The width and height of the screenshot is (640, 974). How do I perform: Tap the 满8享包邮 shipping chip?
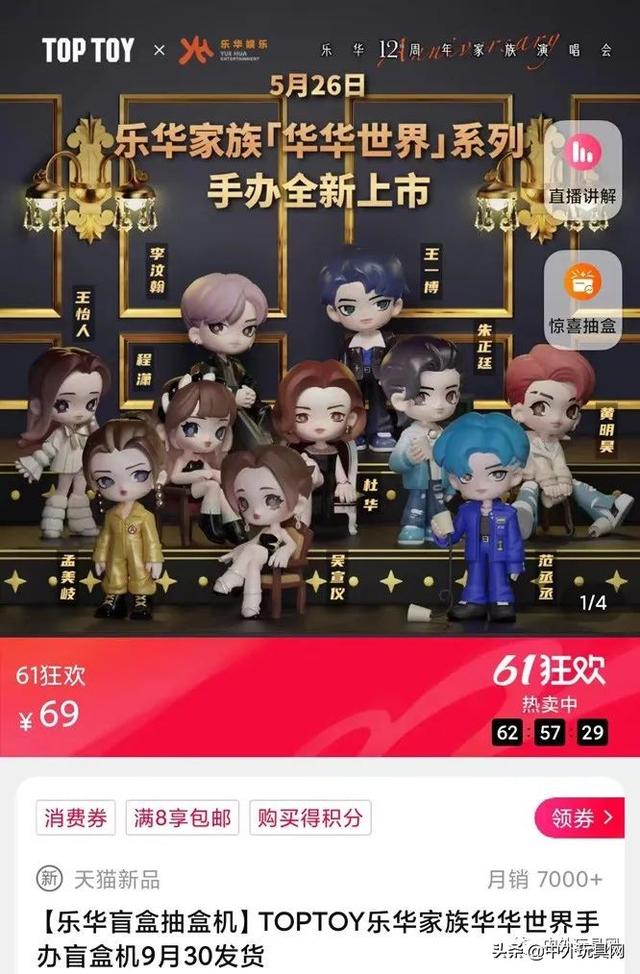pos(182,817)
